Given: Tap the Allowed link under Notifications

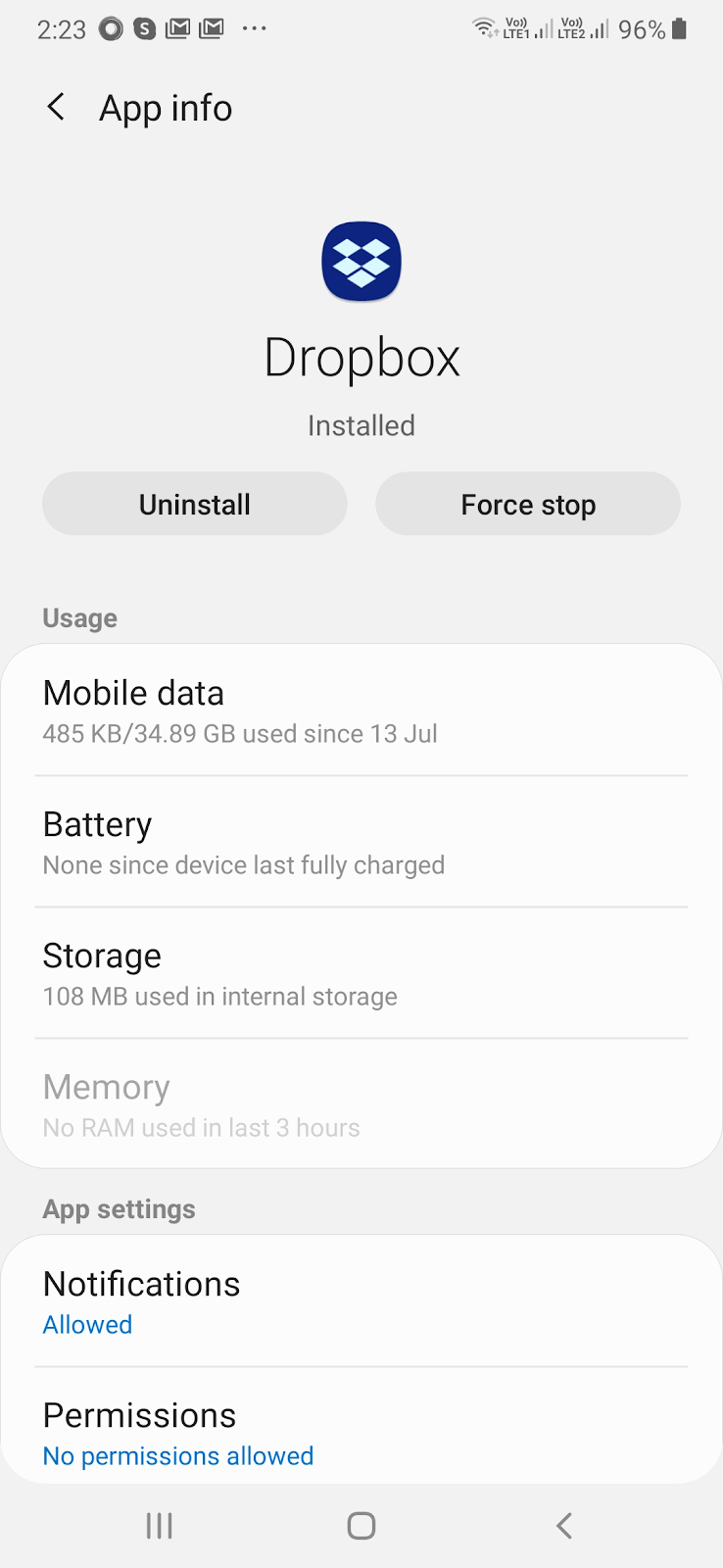Looking at the screenshot, I should coord(87,1324).
